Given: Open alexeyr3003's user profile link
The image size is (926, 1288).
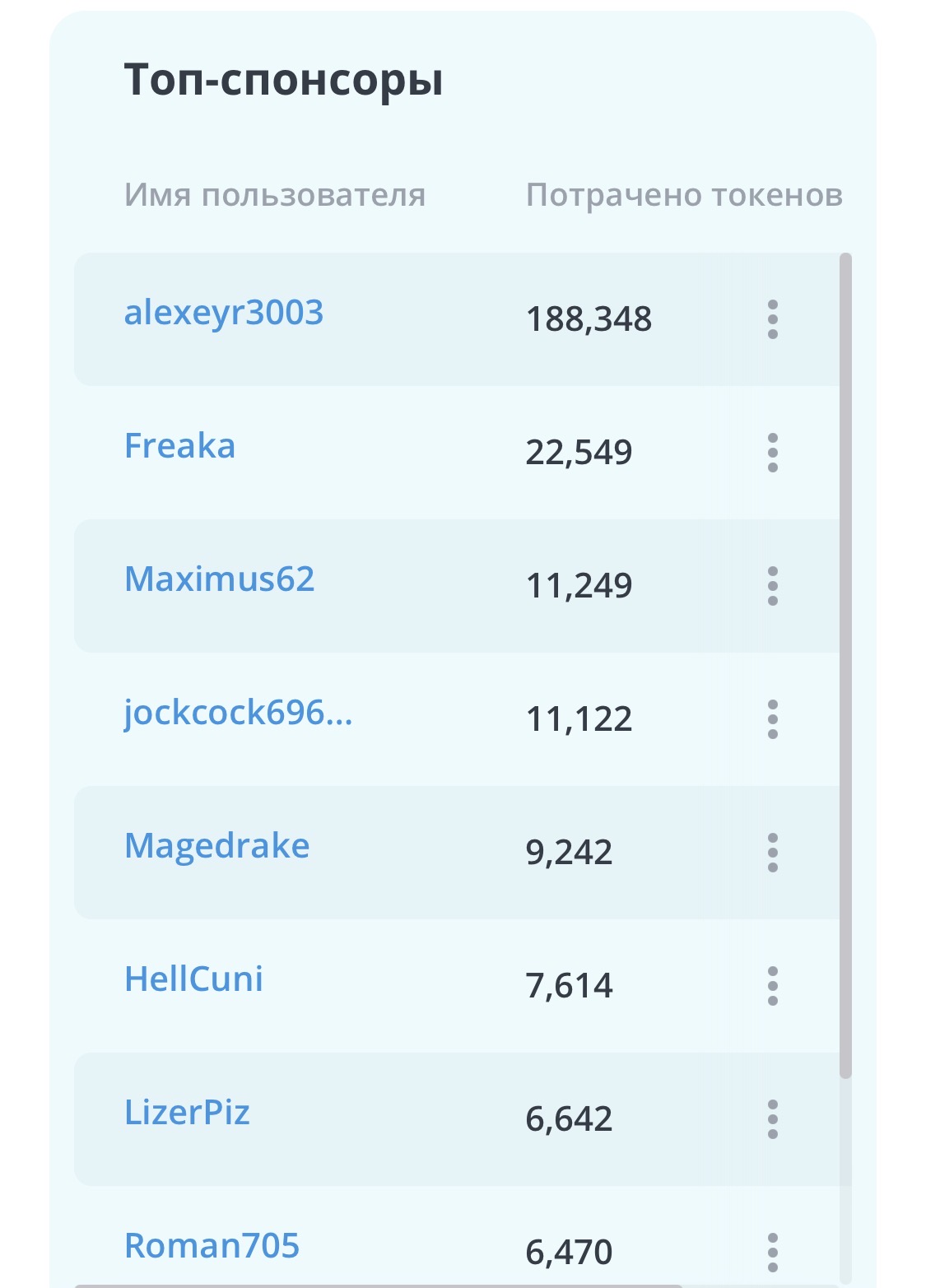Looking at the screenshot, I should coord(223,314).
